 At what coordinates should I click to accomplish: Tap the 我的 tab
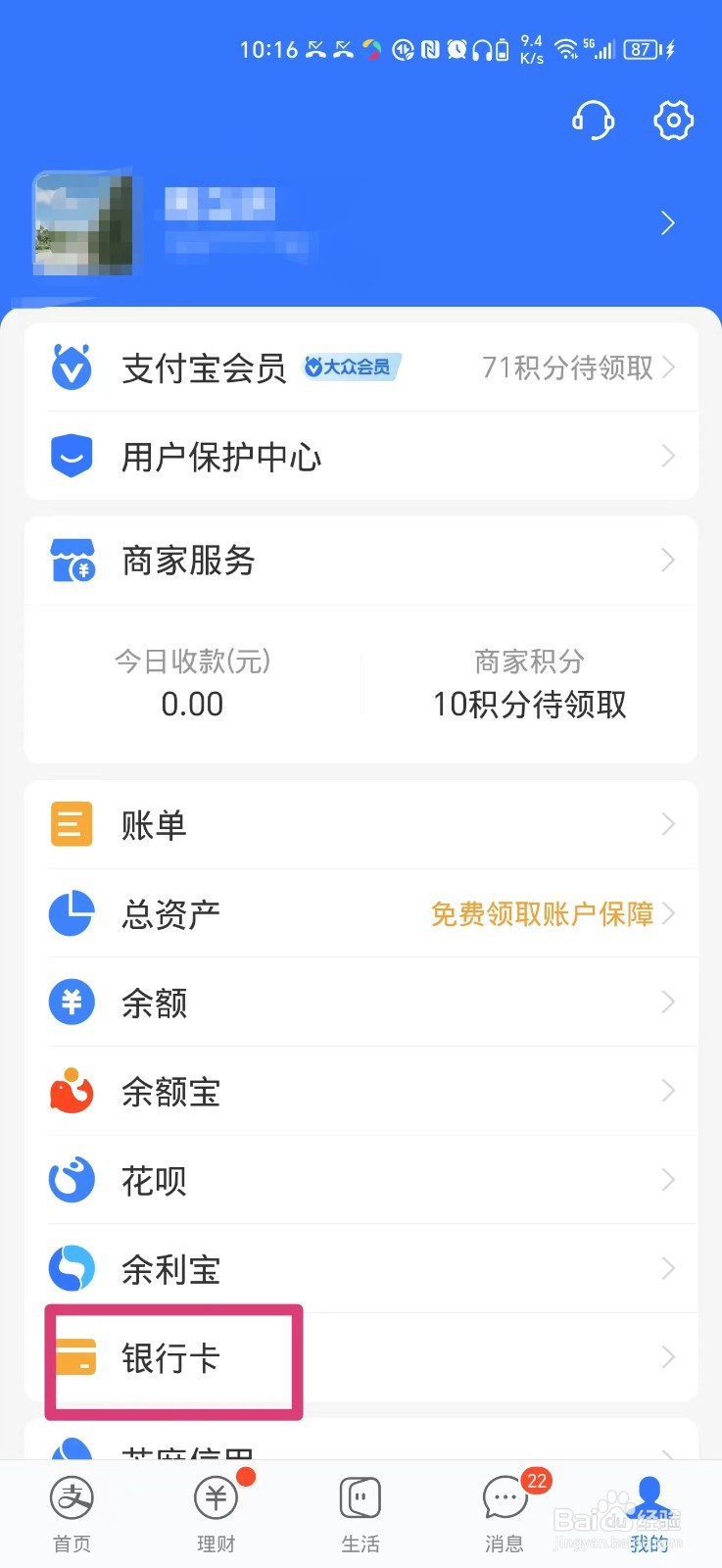click(649, 1514)
